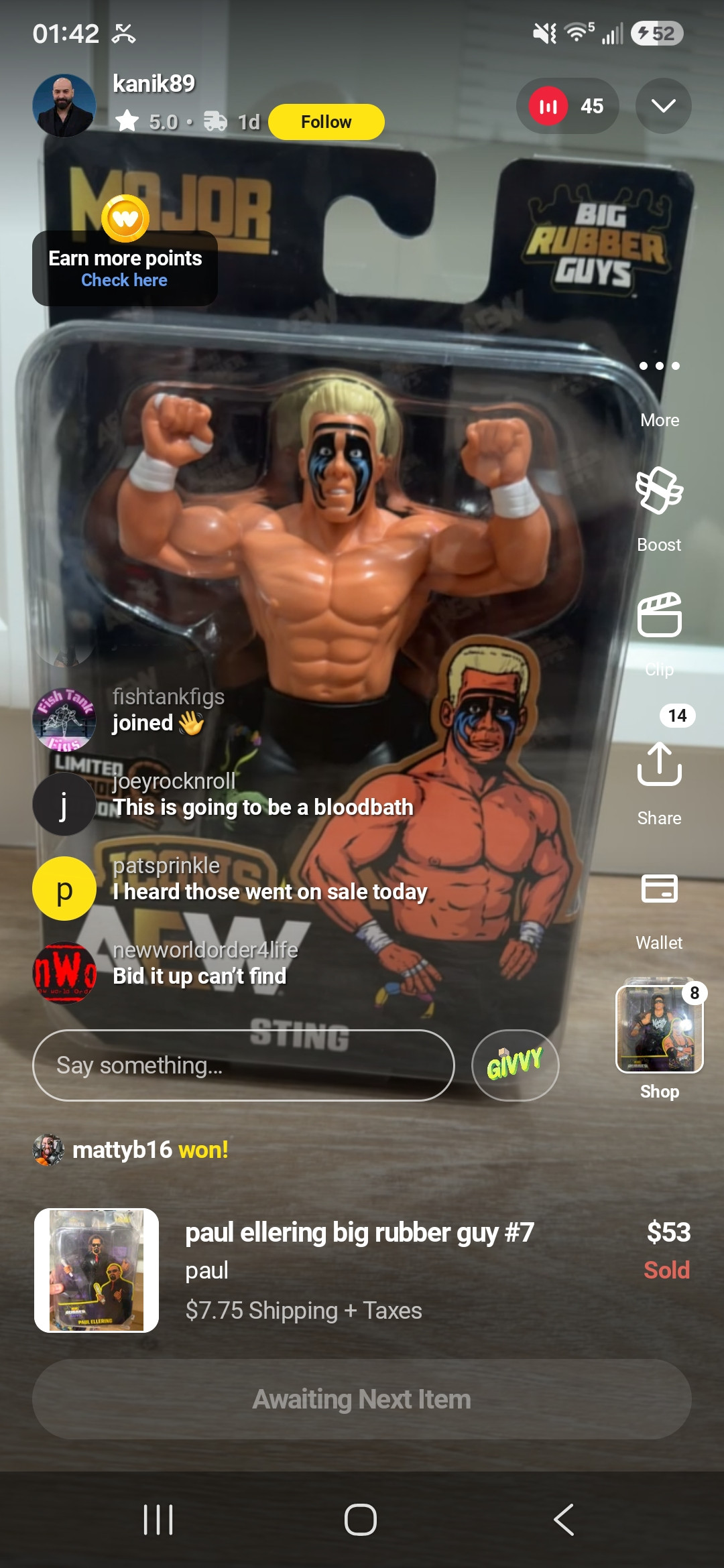This screenshot has height=1568, width=724.
Task: Open the Shop item list
Action: tap(660, 1039)
